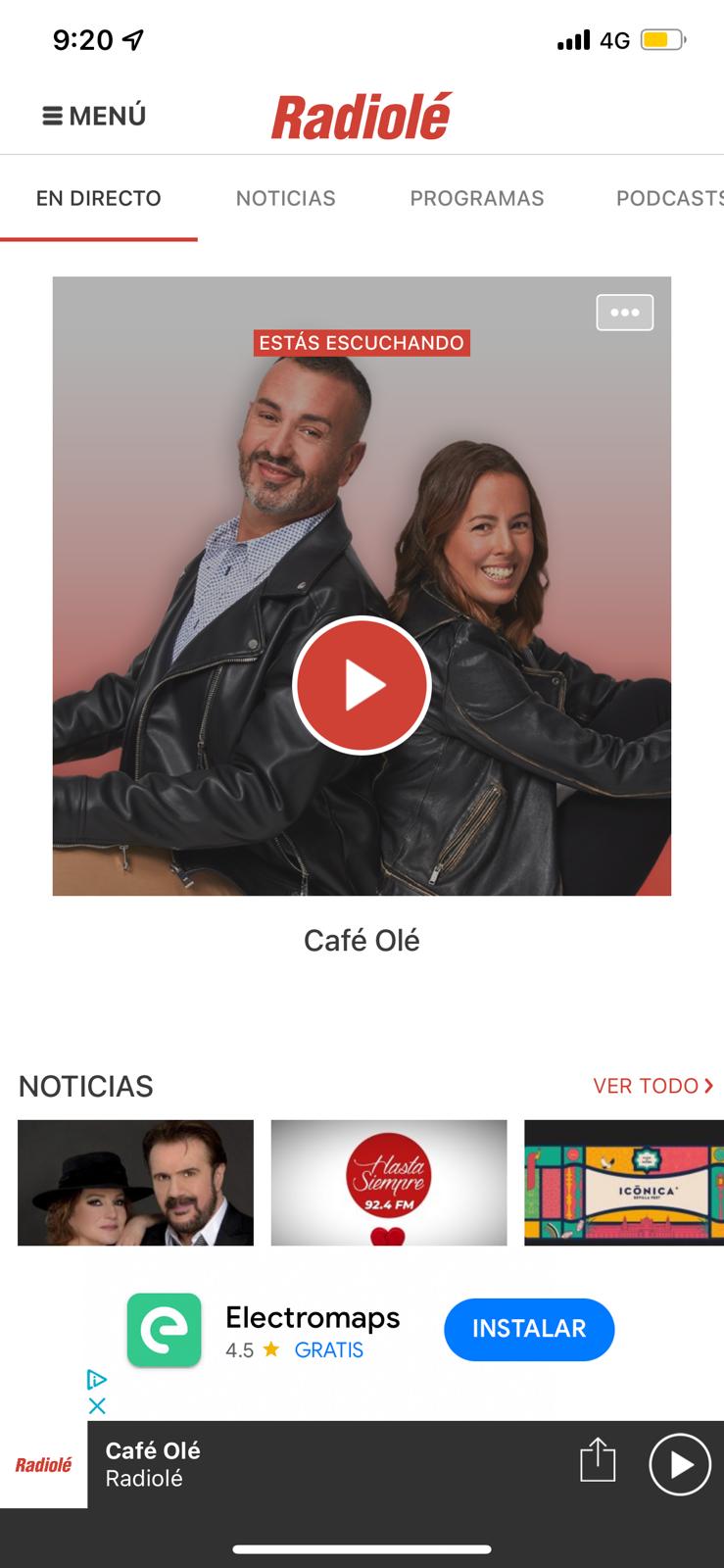Switch to the Noticias tab
The width and height of the screenshot is (724, 1568).
pos(285,198)
